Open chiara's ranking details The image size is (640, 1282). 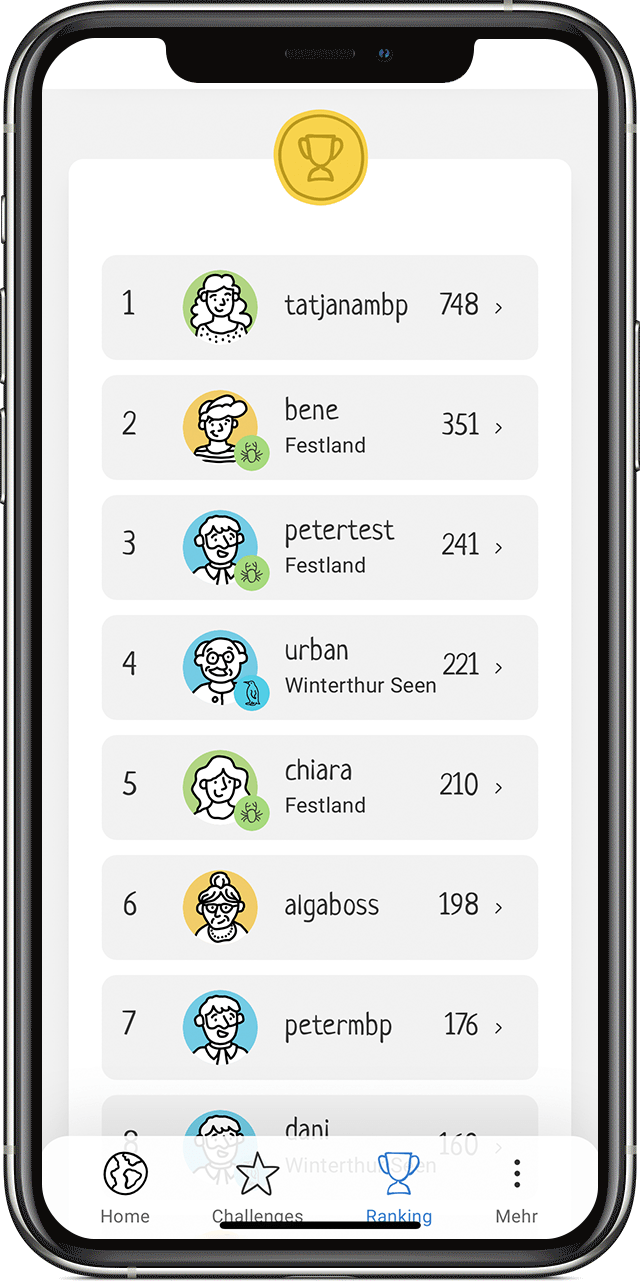pyautogui.click(x=320, y=787)
